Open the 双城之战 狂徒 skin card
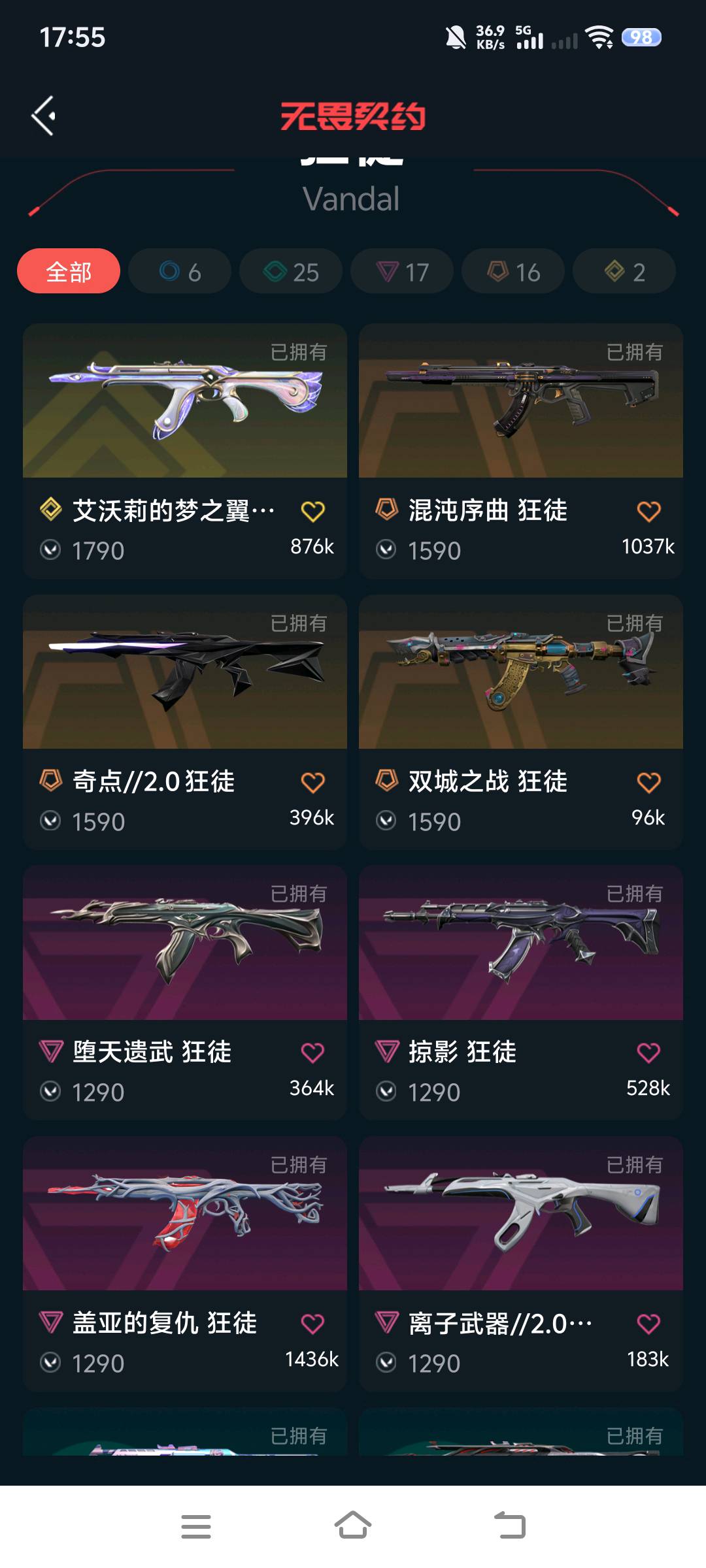 [521, 672]
